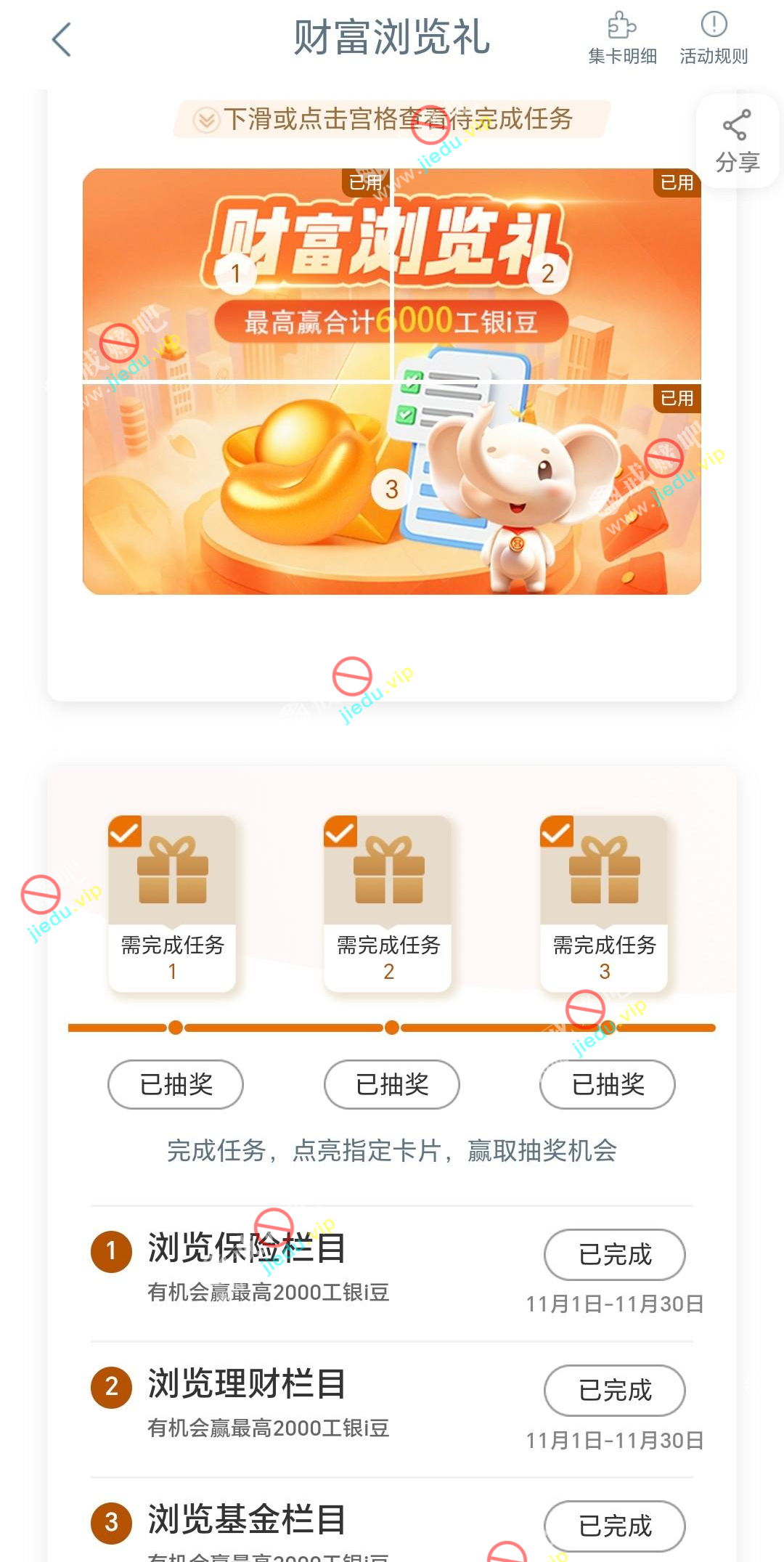This screenshot has width=784, height=1562.
Task: Tap 已完成 button for 浏览保险栏目
Action: [x=615, y=1254]
